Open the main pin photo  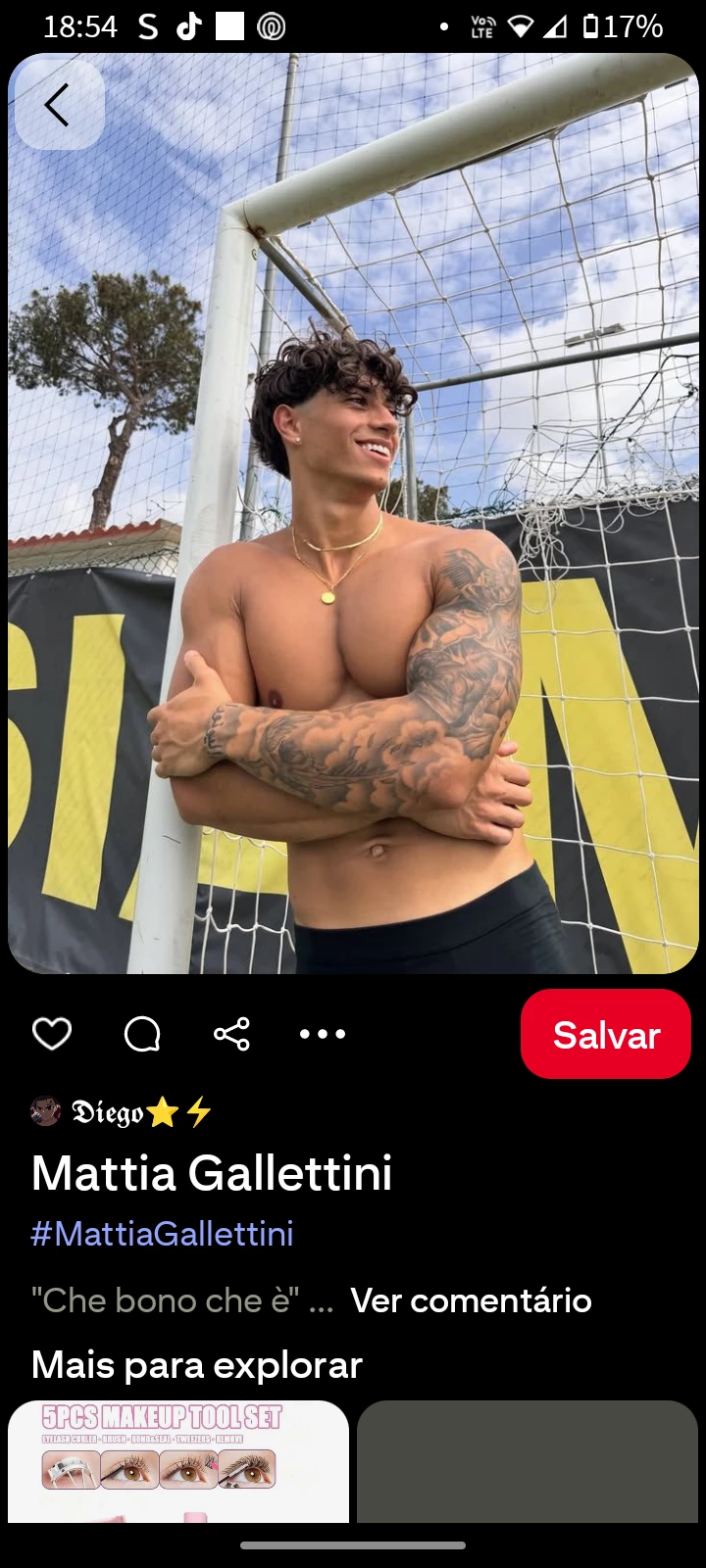point(353,514)
